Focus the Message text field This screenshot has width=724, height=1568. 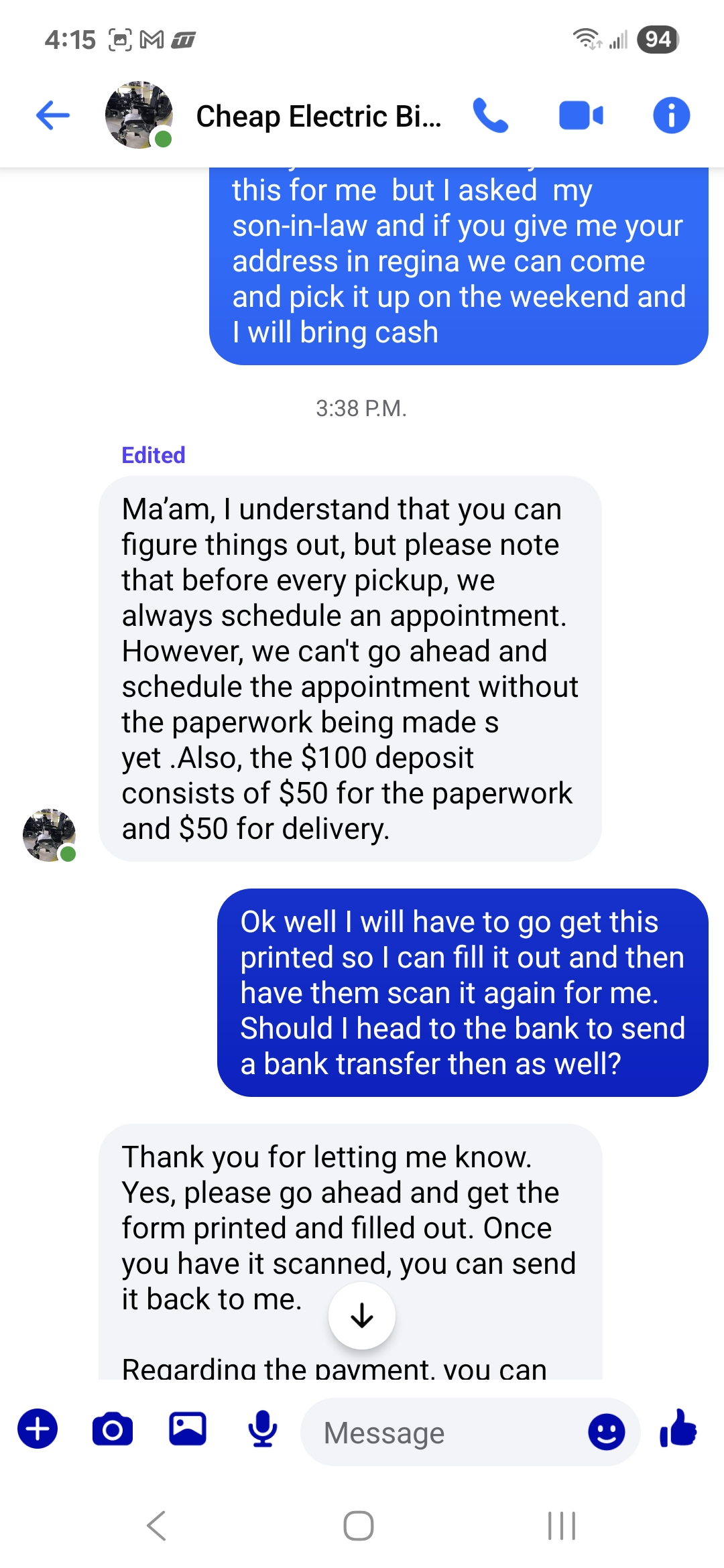[x=442, y=1433]
